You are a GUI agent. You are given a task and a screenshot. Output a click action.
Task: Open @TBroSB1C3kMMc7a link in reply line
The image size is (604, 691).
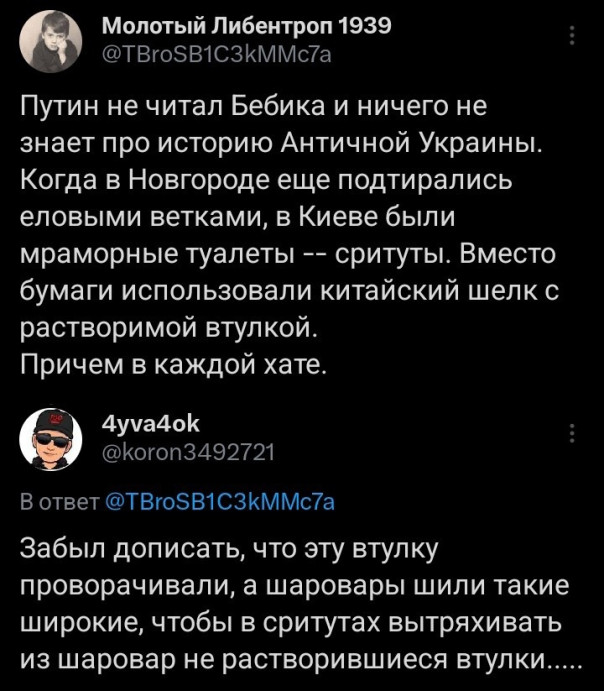point(219,503)
